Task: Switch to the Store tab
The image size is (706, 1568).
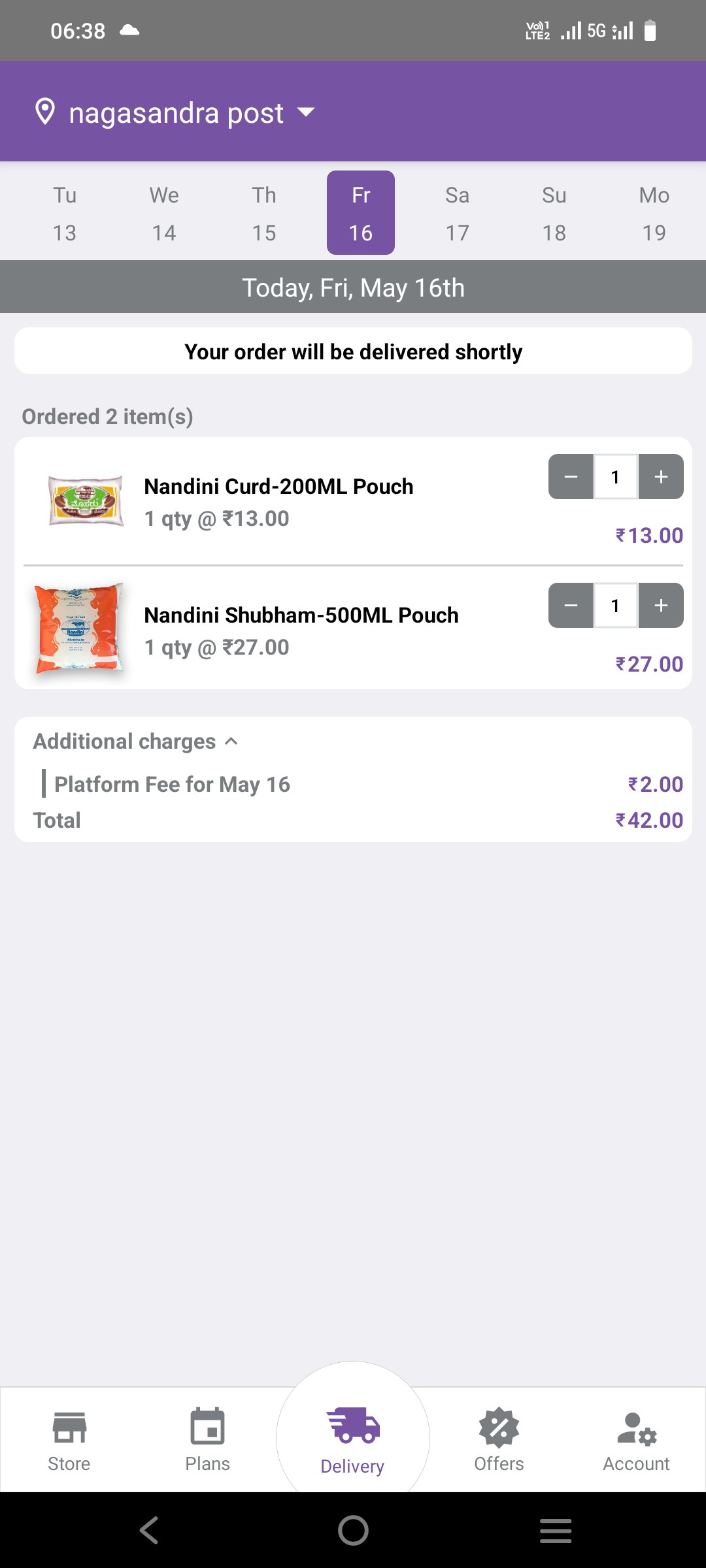Action: click(69, 1441)
